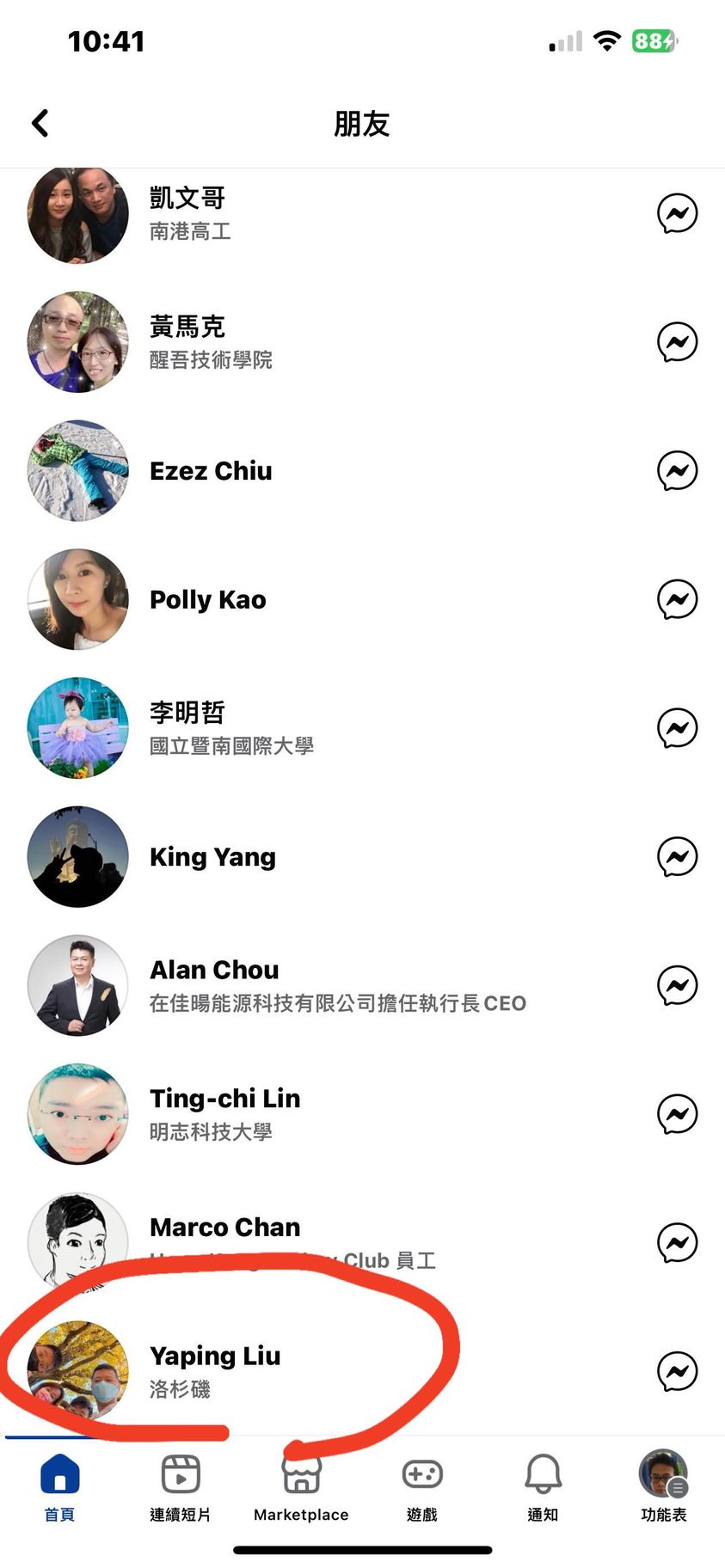Message Marco Chan via Messenger icon
Image resolution: width=725 pixels, height=1568 pixels.
tap(677, 1242)
